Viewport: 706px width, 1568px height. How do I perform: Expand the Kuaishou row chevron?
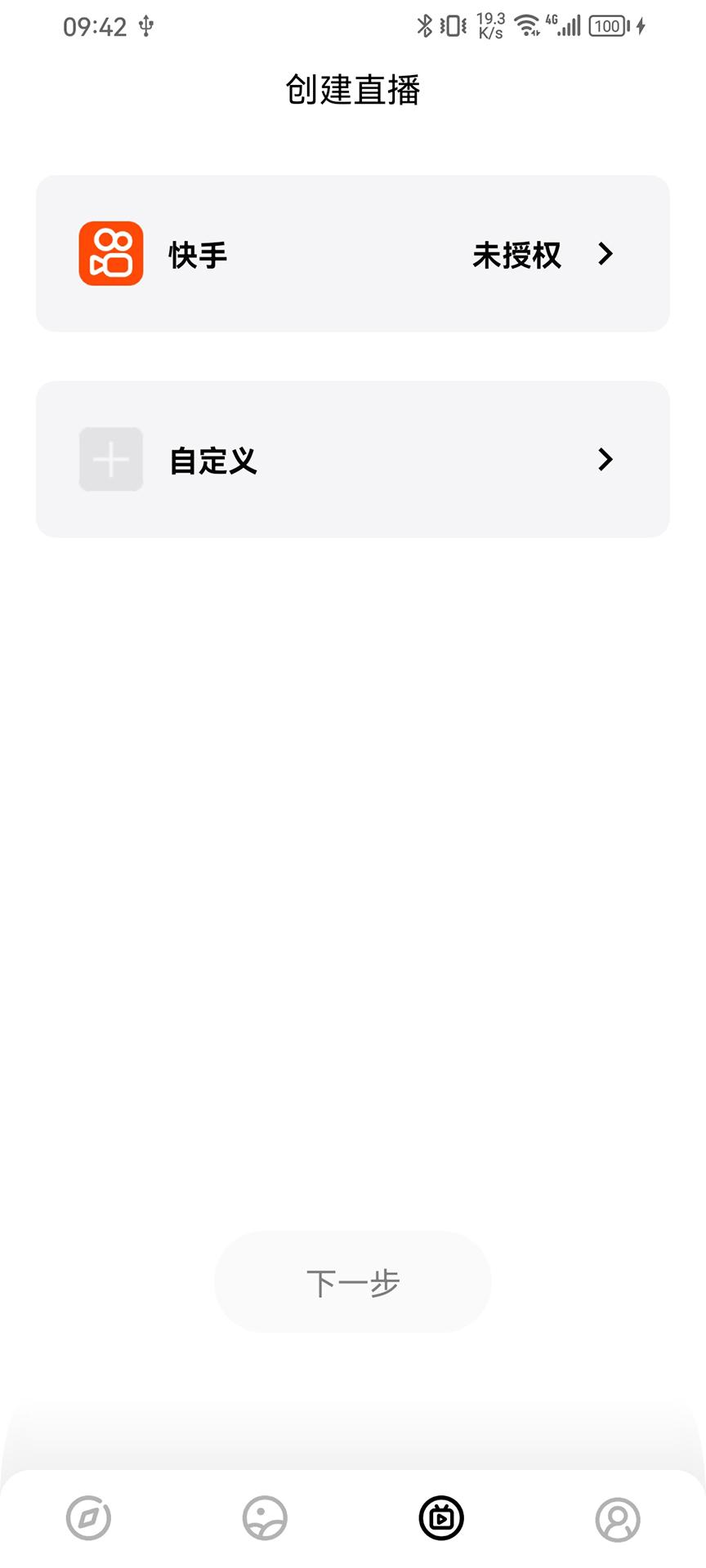[605, 254]
